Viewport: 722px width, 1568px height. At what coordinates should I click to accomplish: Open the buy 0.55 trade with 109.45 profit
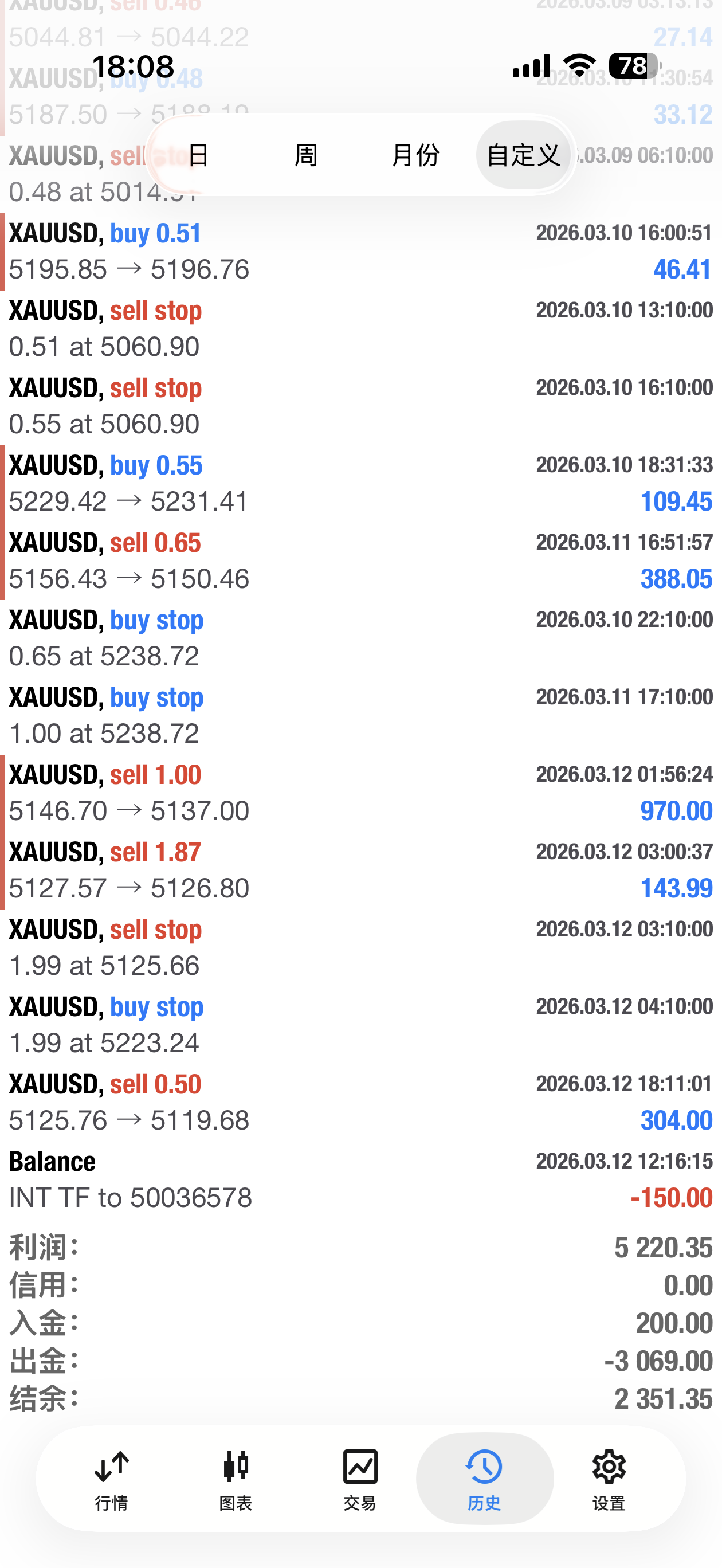(x=360, y=483)
